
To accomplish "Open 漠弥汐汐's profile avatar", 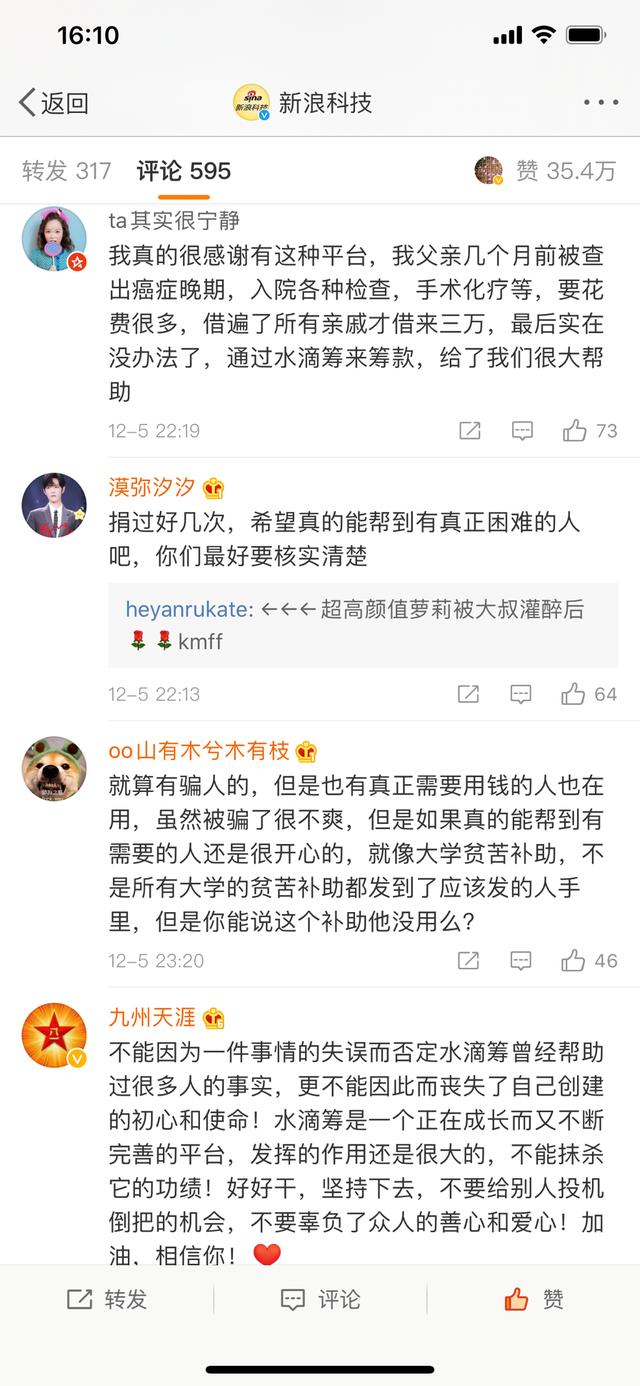I will (54, 505).
